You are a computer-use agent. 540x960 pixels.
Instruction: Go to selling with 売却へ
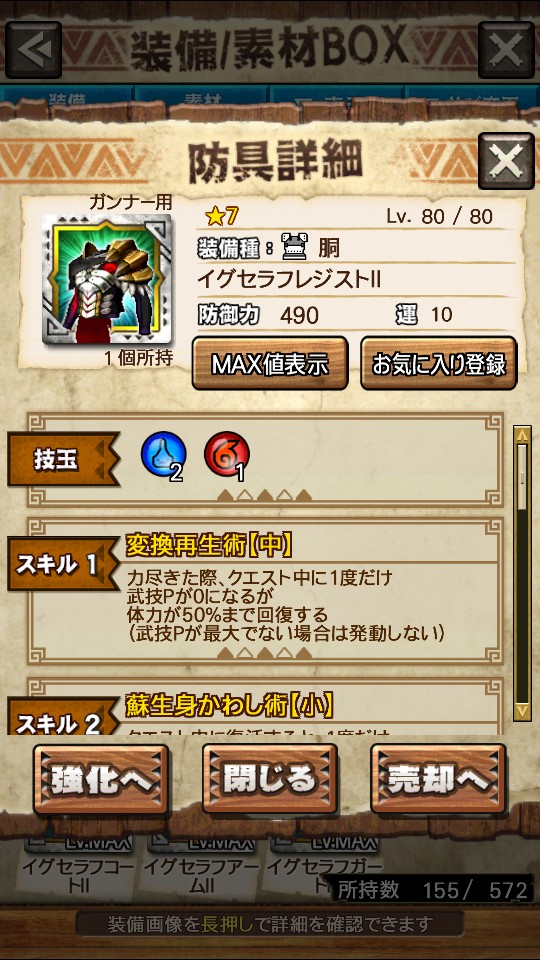click(438, 779)
